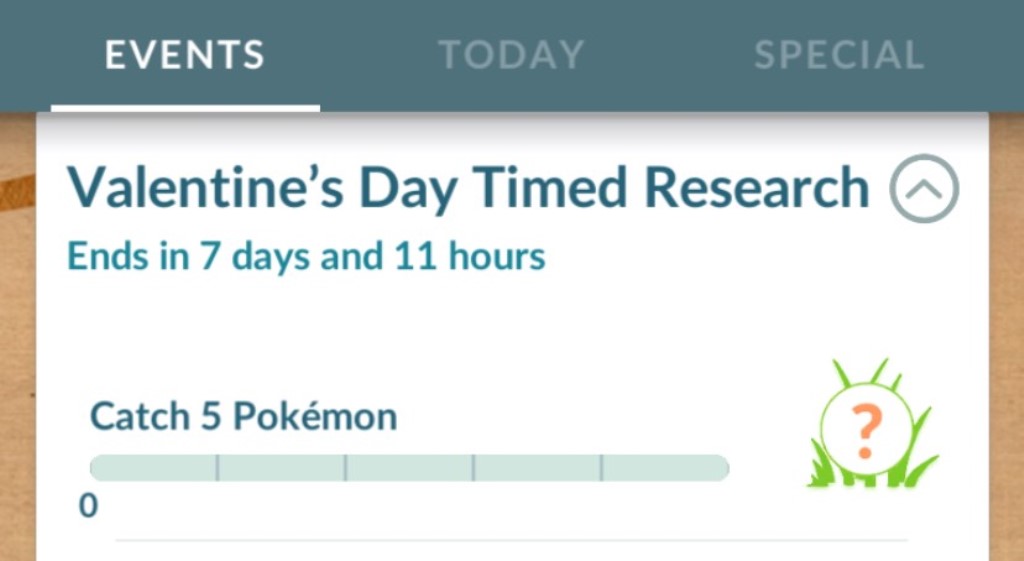
Task: Select the Events tab
Action: point(185,55)
